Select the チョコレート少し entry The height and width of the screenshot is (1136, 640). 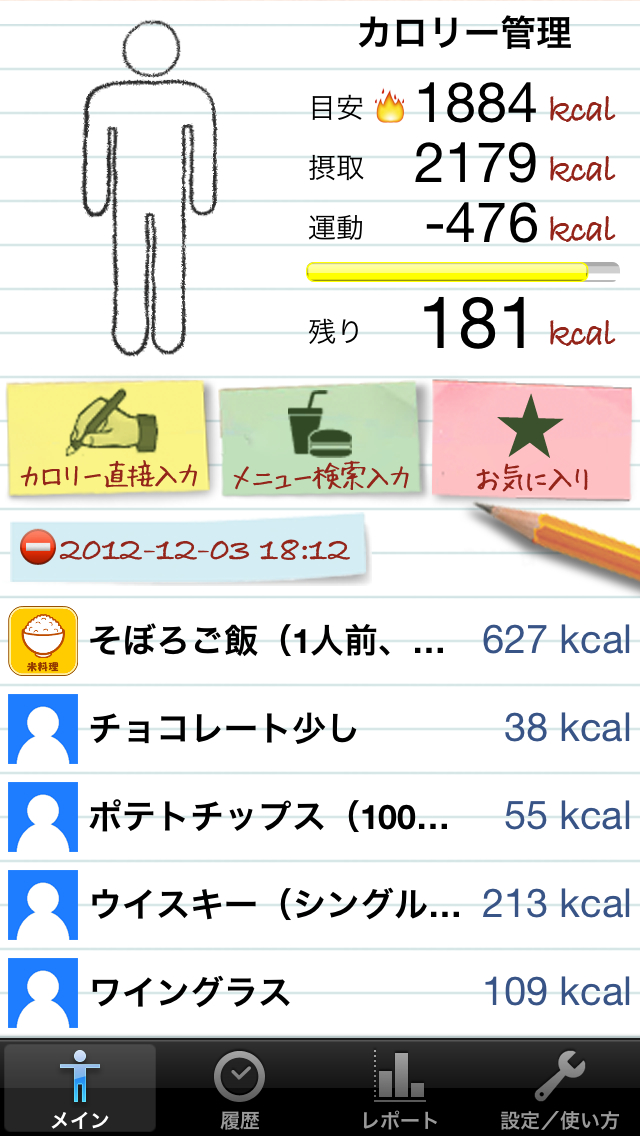click(320, 729)
